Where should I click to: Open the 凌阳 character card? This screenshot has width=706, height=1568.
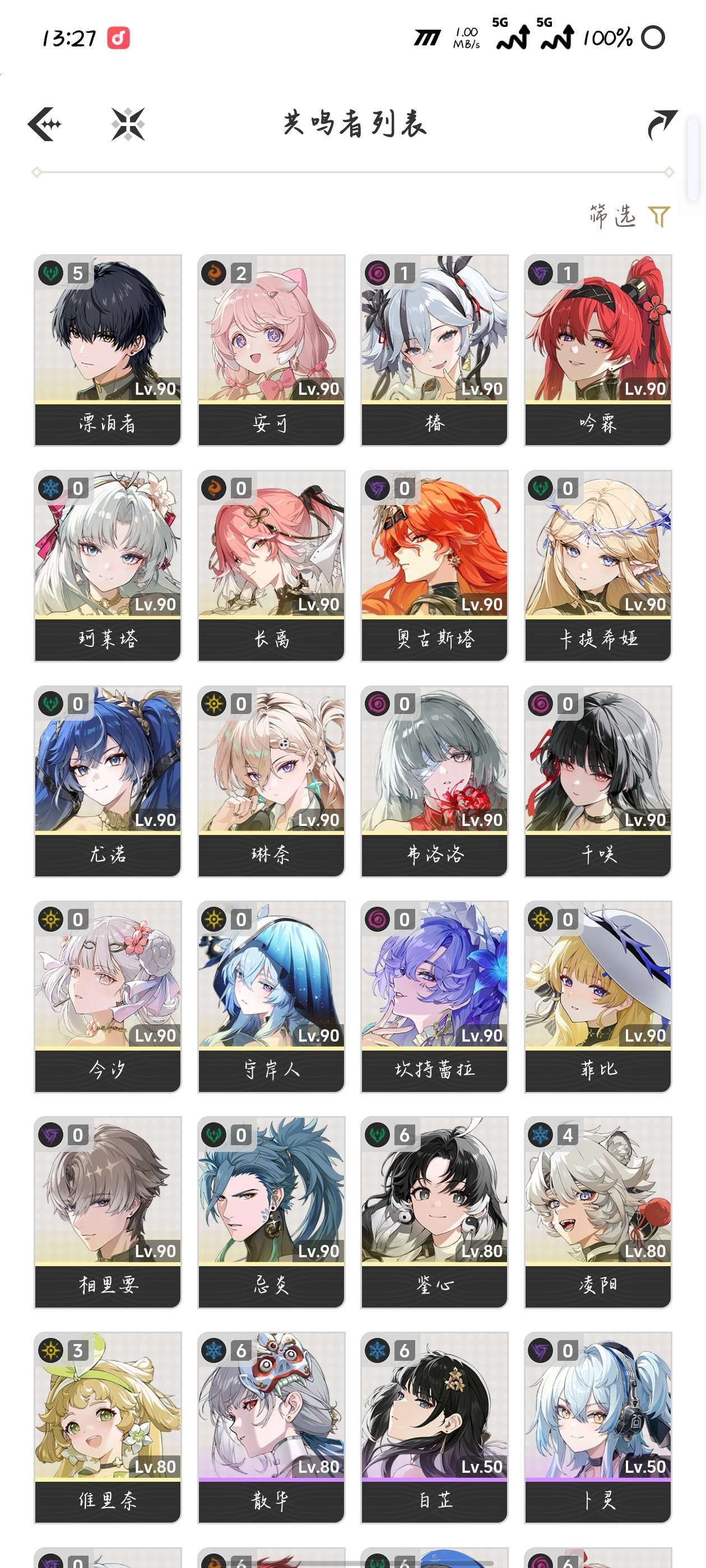pyautogui.click(x=597, y=1212)
